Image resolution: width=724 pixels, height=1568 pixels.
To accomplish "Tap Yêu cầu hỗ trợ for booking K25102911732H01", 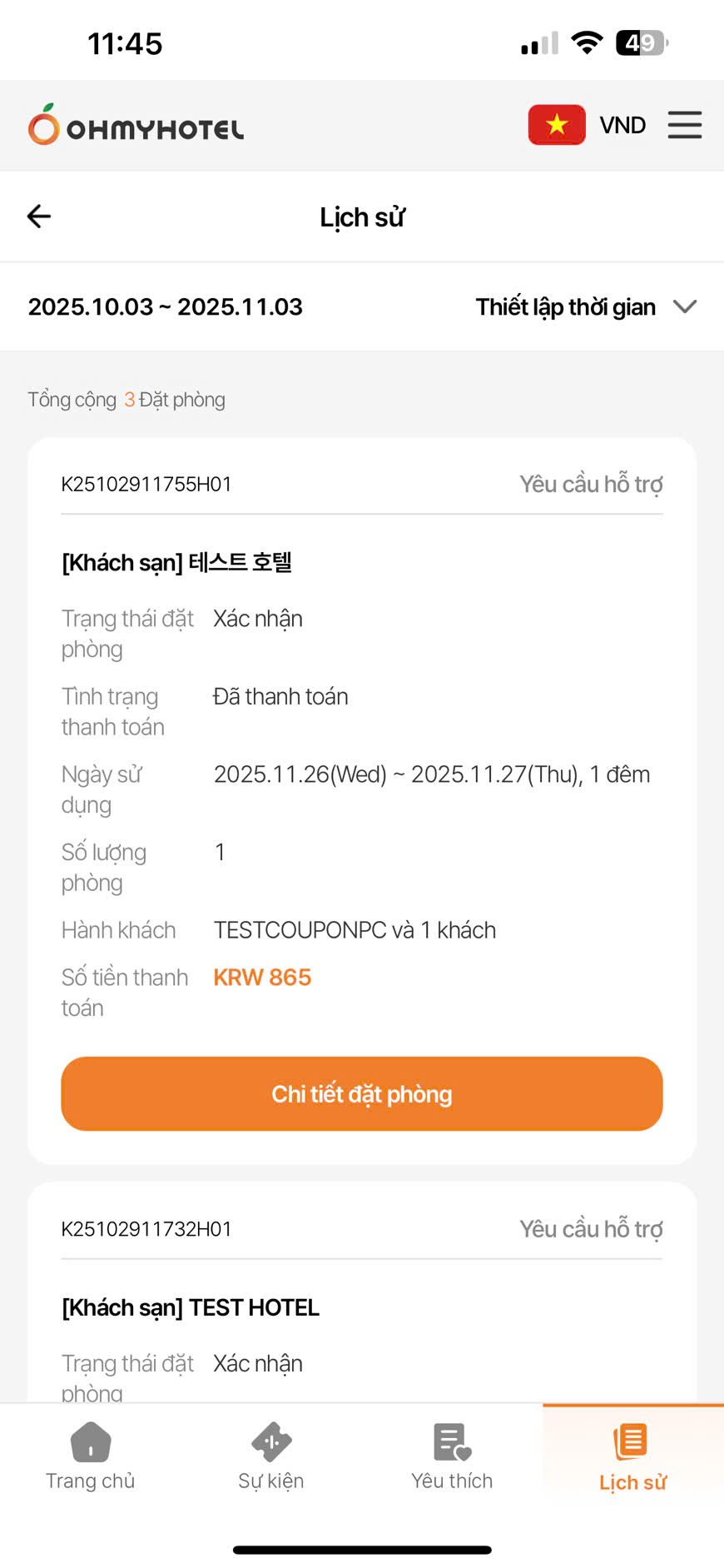I will tap(591, 1229).
